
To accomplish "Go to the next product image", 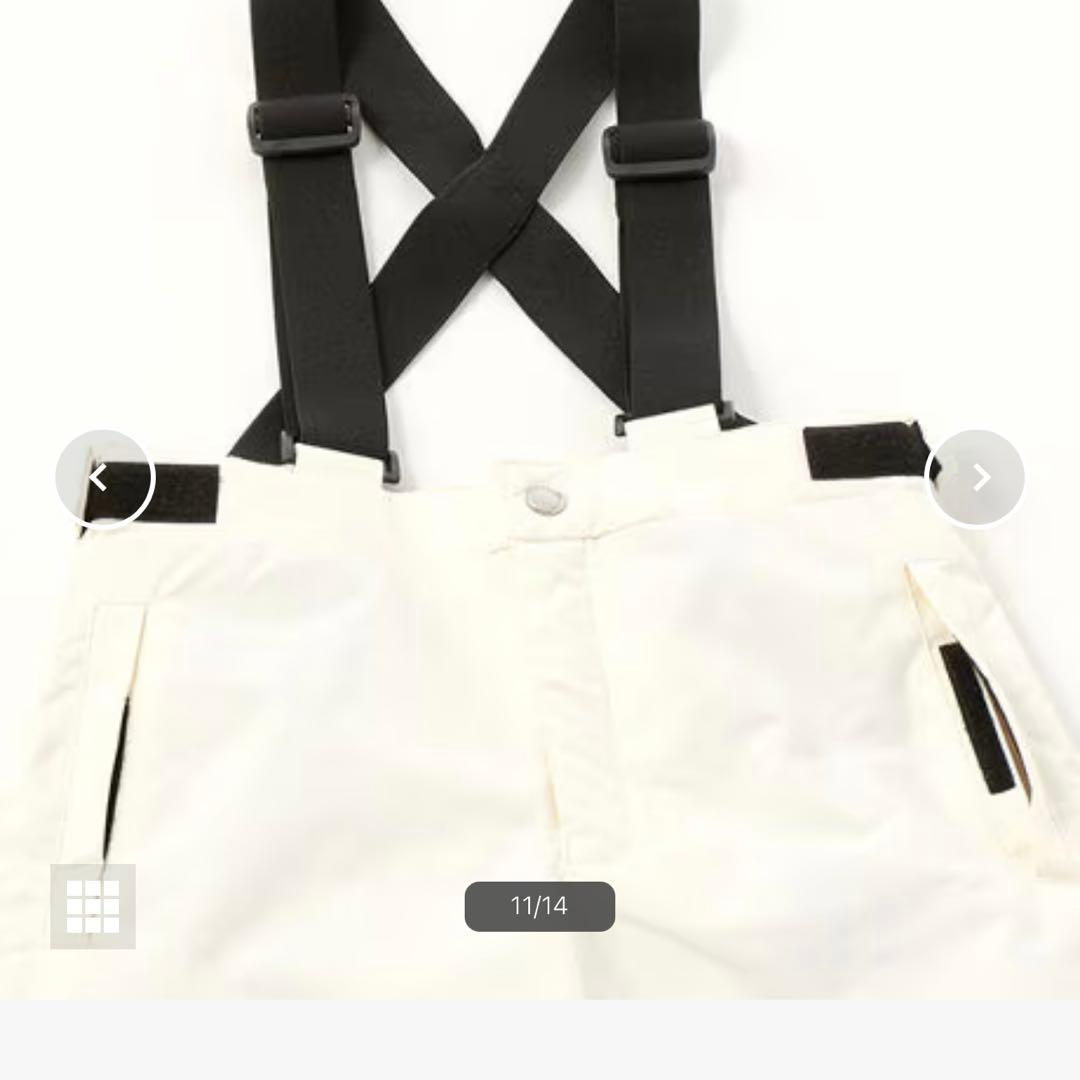I will [976, 478].
